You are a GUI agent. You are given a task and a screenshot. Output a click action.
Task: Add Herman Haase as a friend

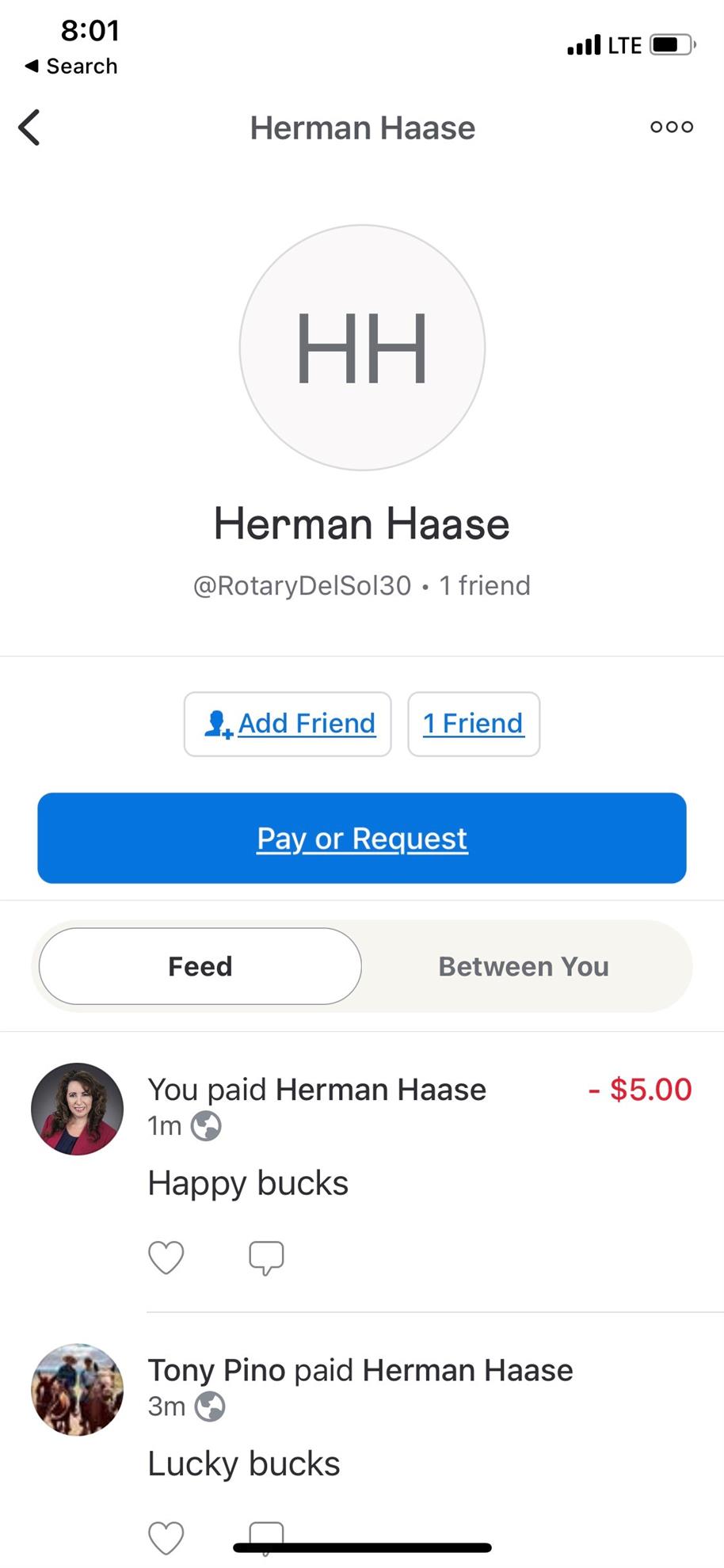click(x=288, y=724)
